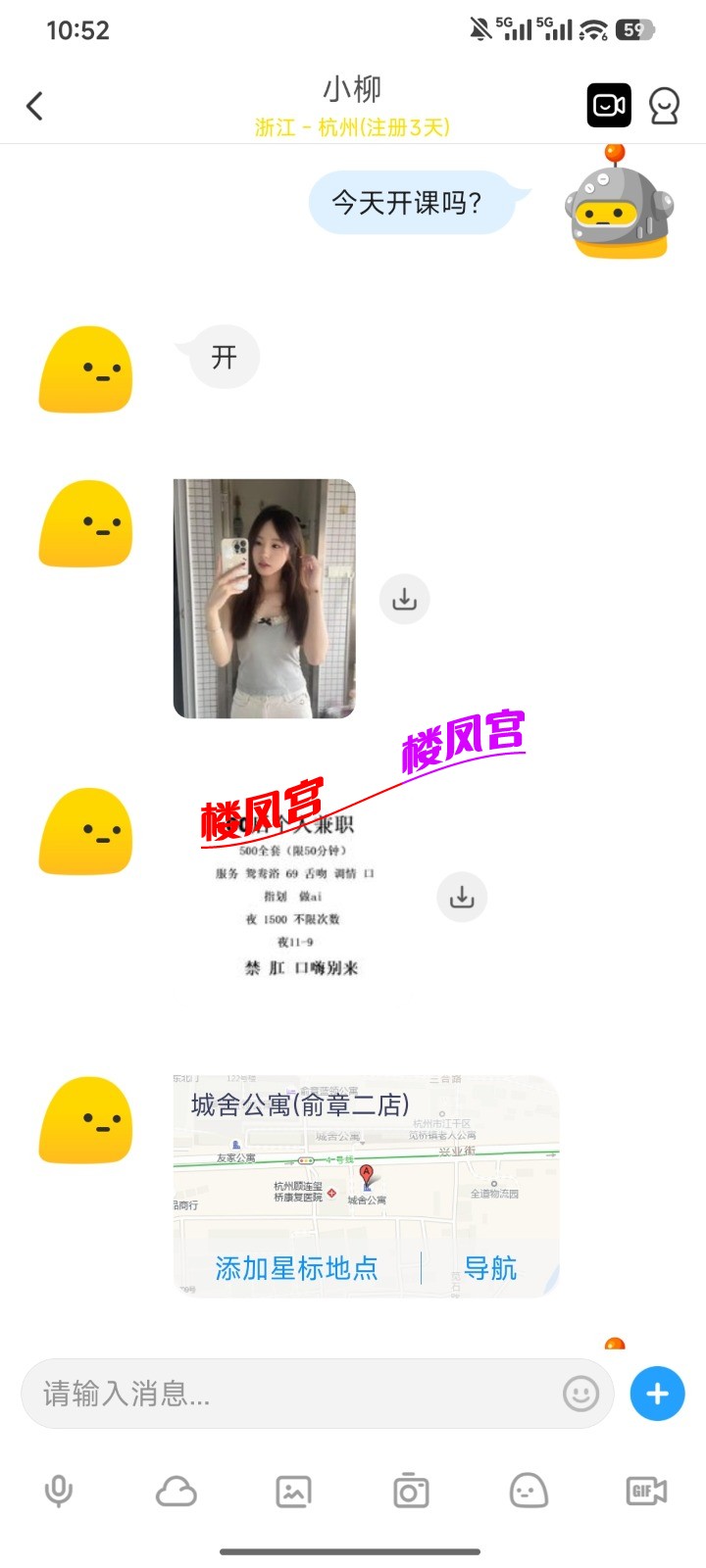Tap 添加星标地点 on the map card

[x=296, y=1268]
